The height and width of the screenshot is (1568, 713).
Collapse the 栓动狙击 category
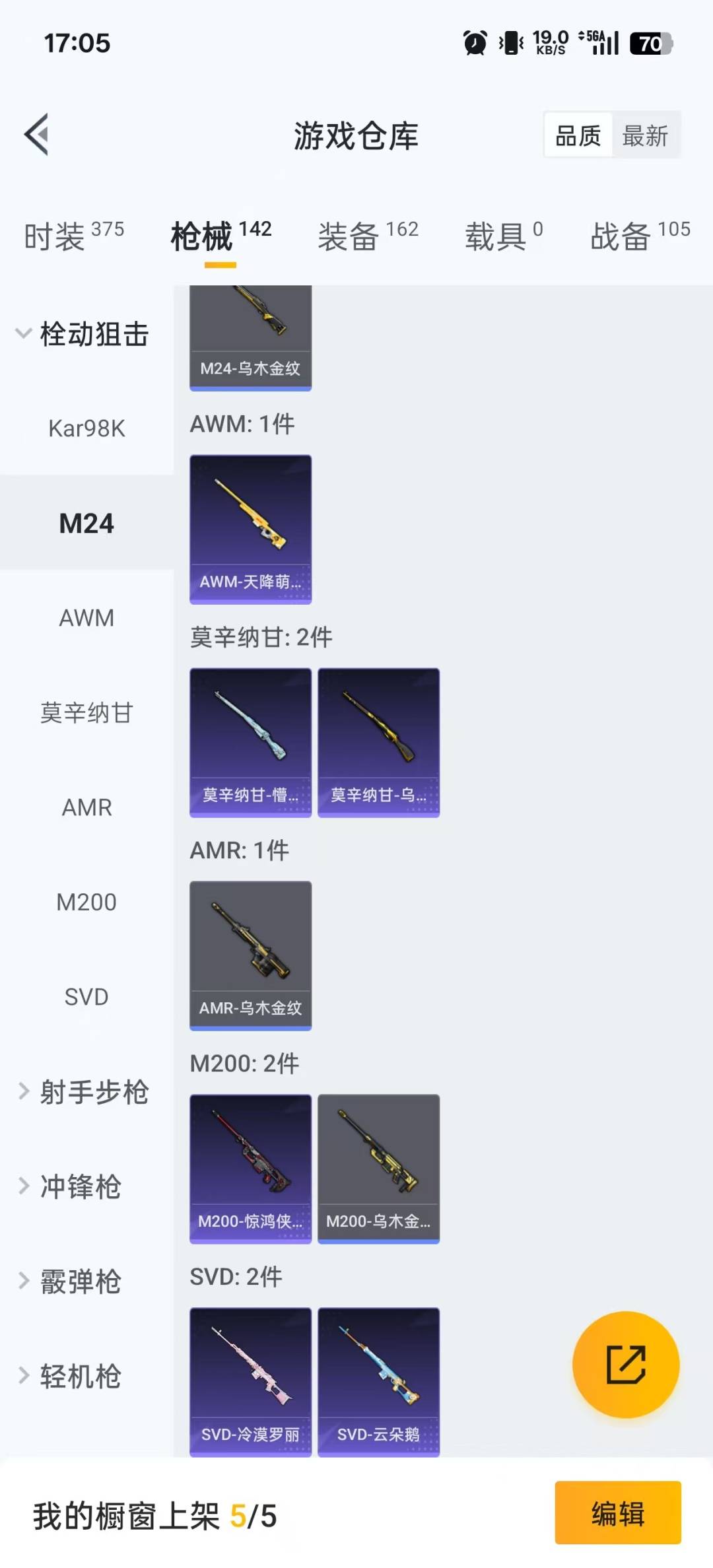pyautogui.click(x=83, y=334)
